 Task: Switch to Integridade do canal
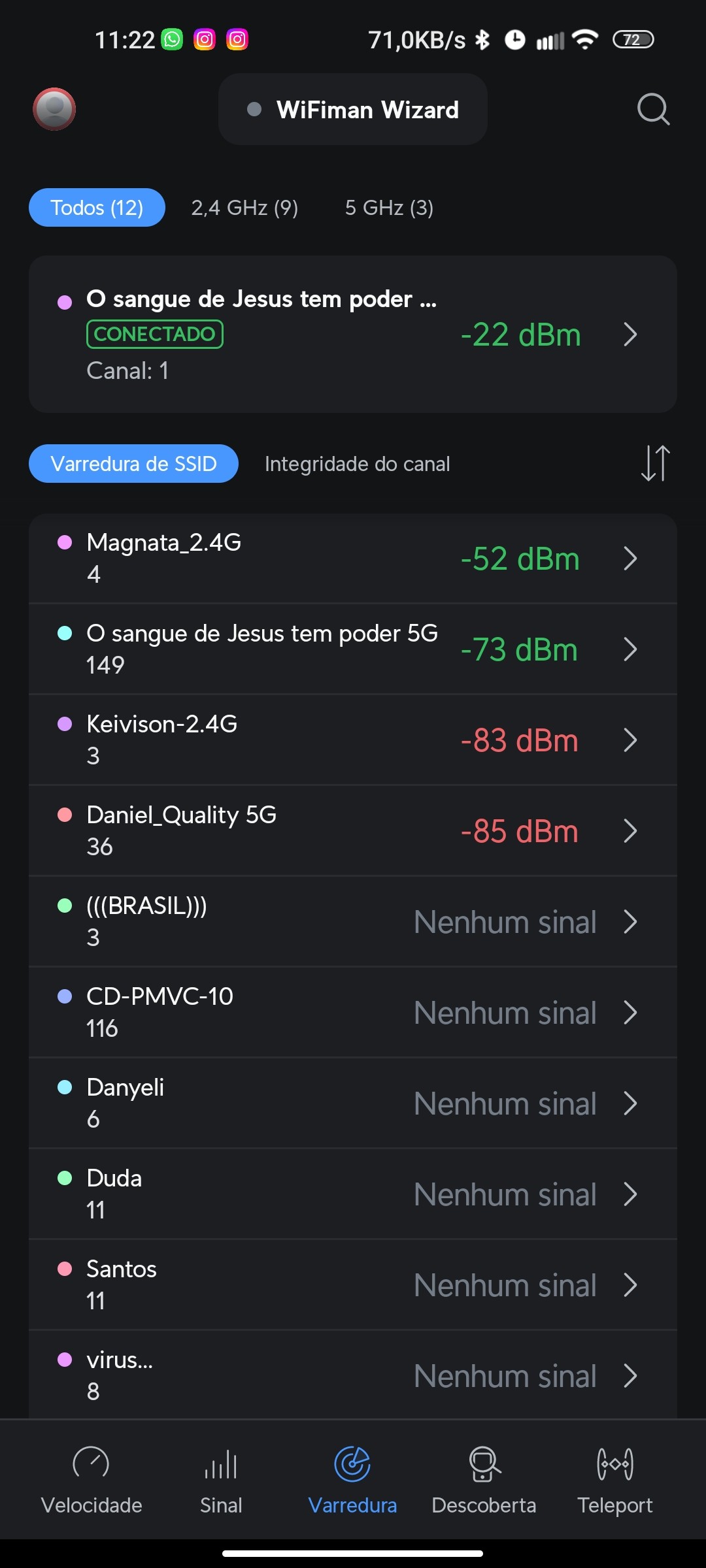[x=357, y=464]
